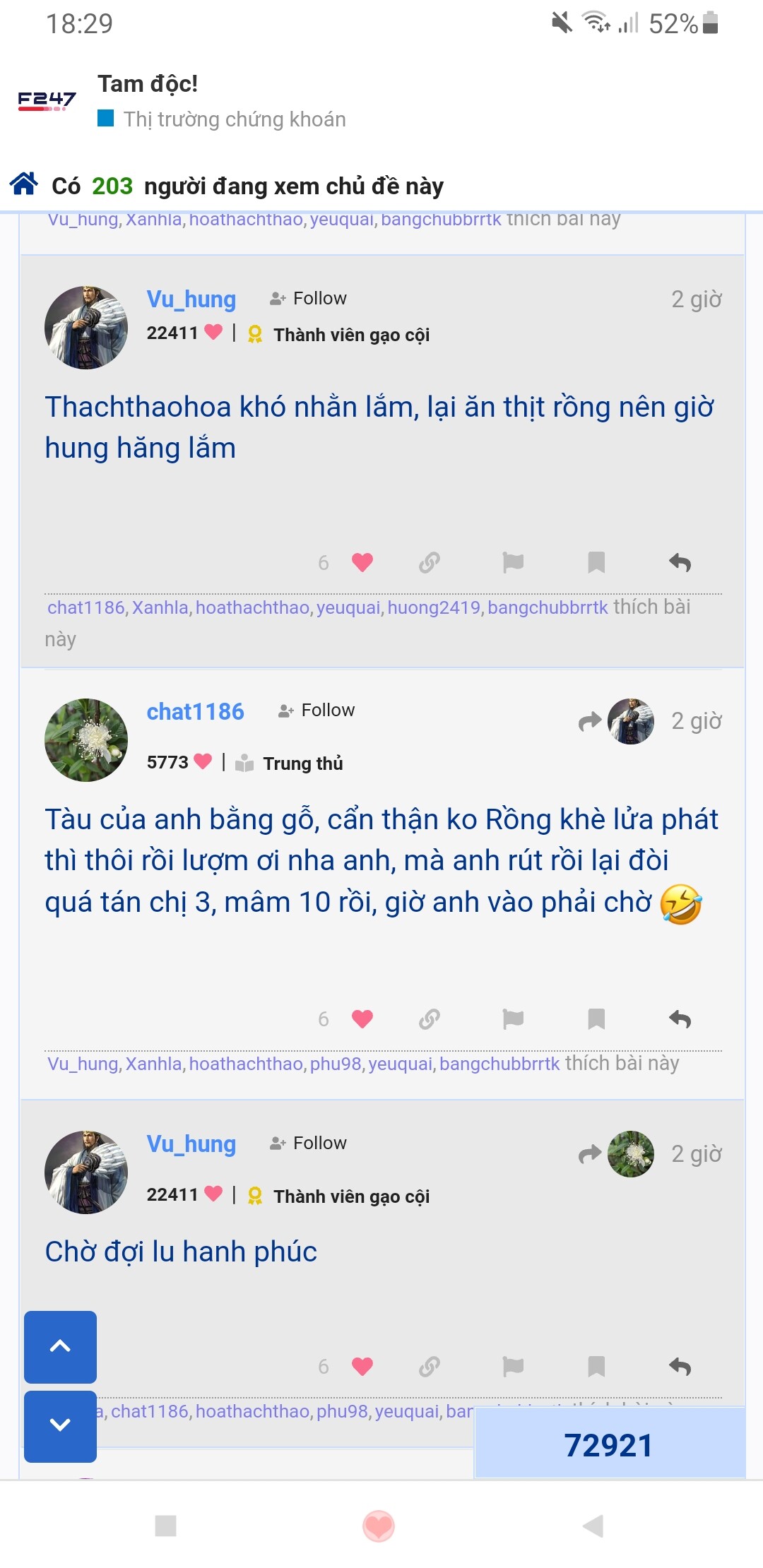This screenshot has height=1568, width=763.
Task: Copy link of Vu_hung's Thachthaohoa post
Action: point(430,562)
